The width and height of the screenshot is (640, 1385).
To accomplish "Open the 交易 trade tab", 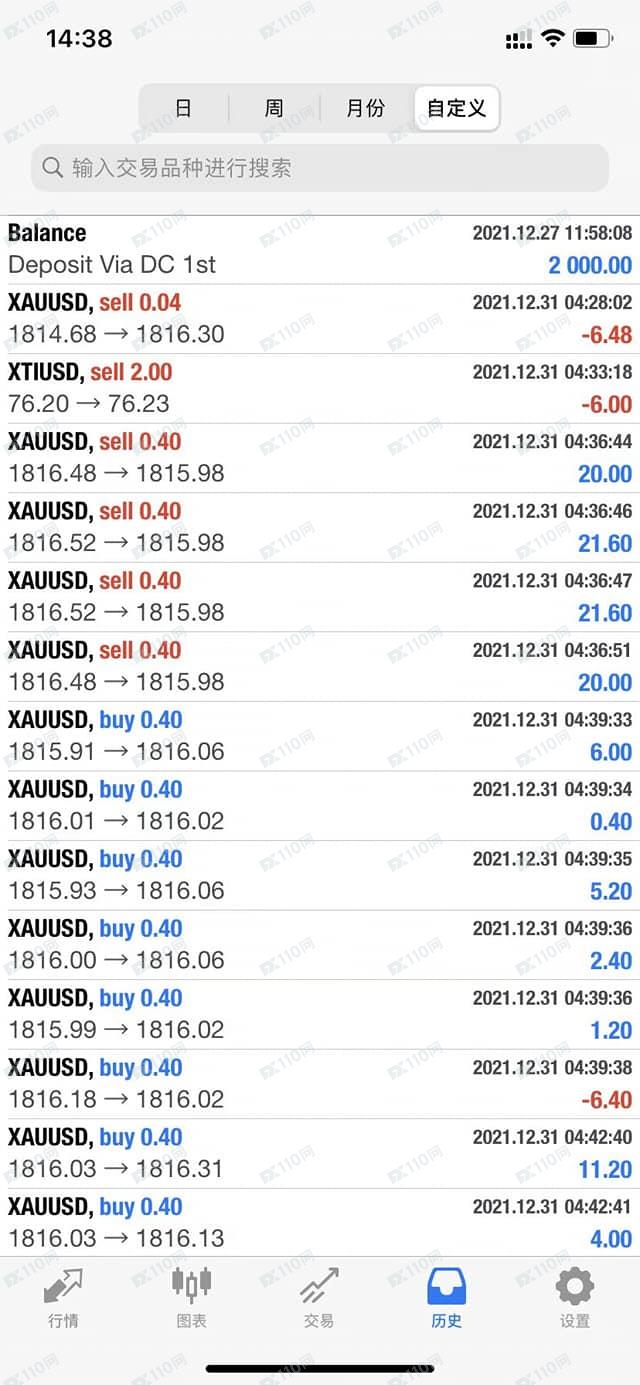I will tap(319, 1298).
